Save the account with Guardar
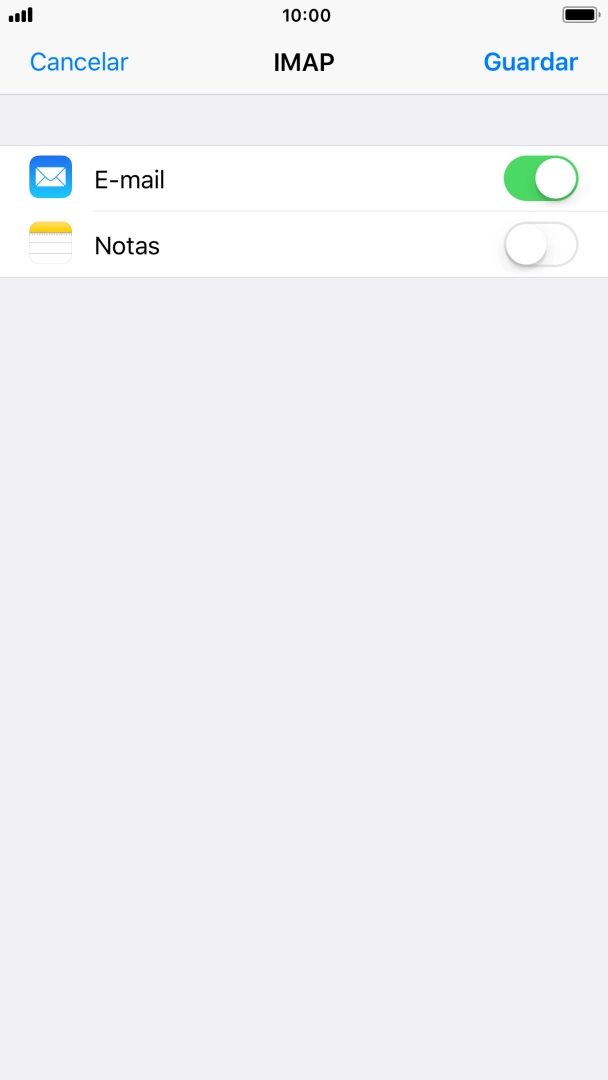The image size is (608, 1080). (530, 62)
